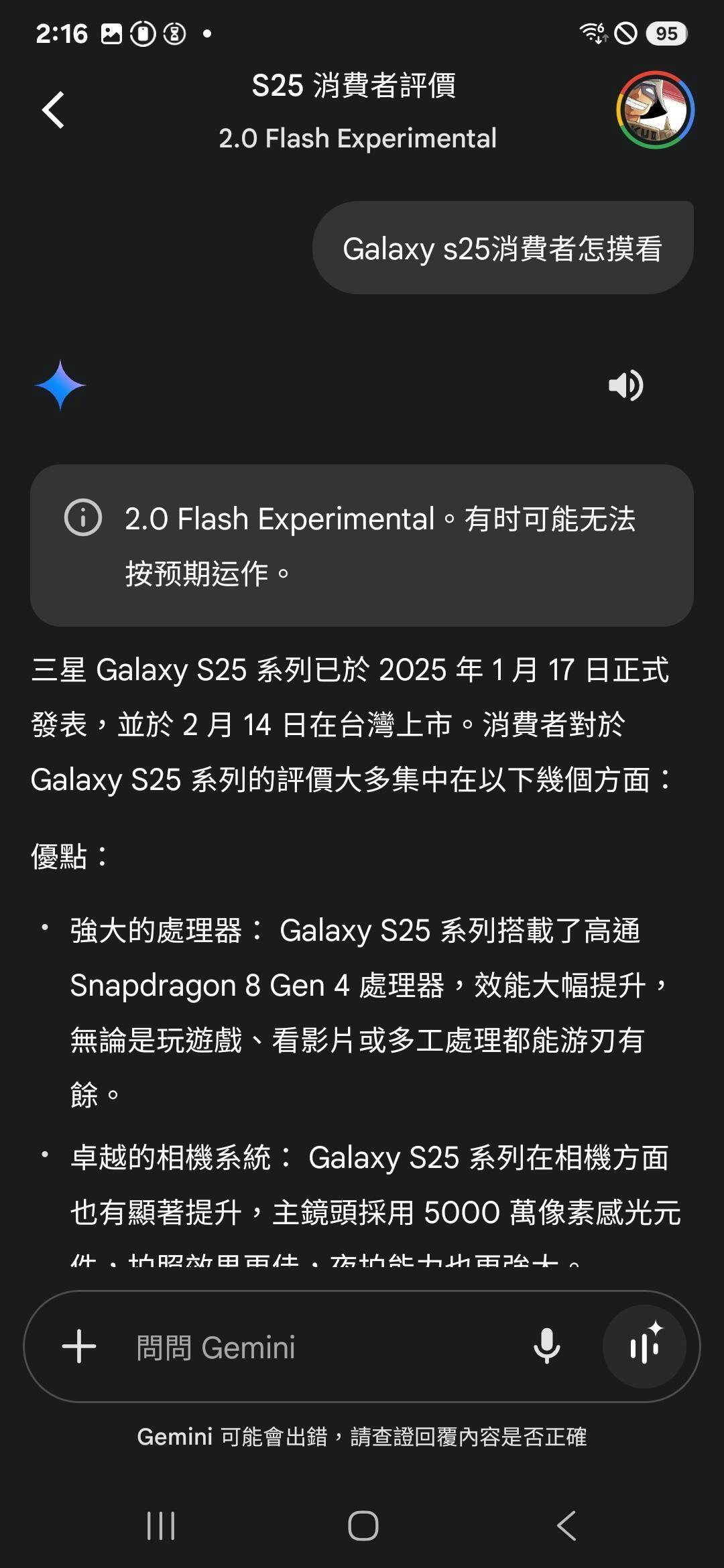Screen dimensions: 724x1568
Task: Select the Galaxy s25消費者怎摸看 prompt bubble
Action: pos(503,249)
